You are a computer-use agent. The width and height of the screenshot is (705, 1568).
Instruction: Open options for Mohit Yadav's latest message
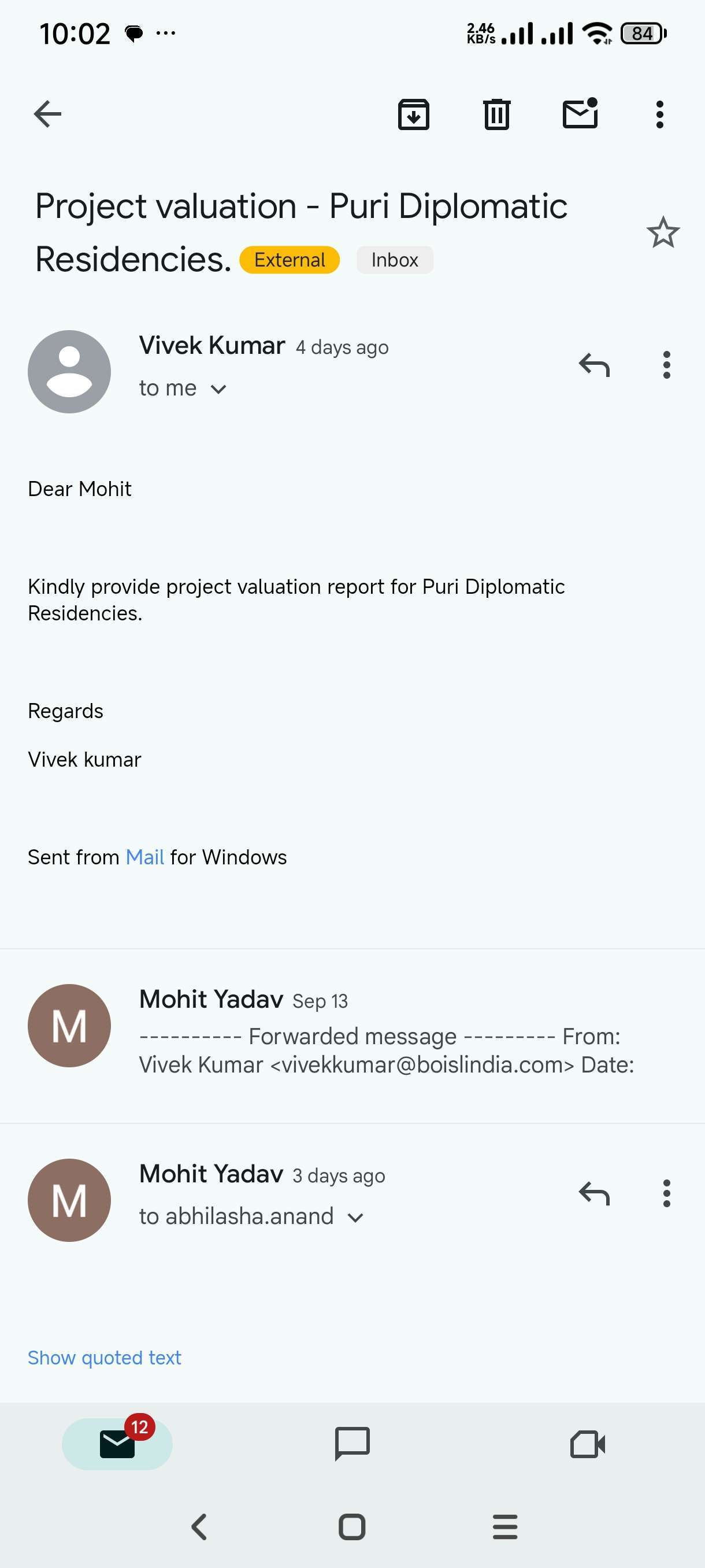click(667, 1193)
